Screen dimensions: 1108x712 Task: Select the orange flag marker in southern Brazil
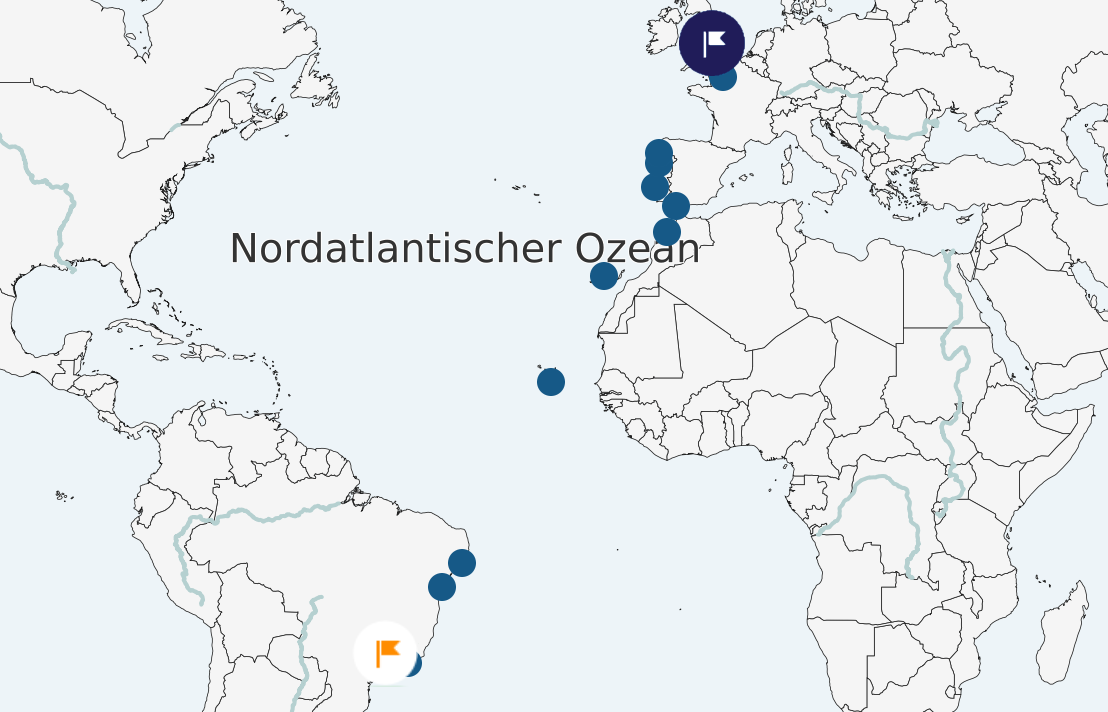click(x=385, y=653)
